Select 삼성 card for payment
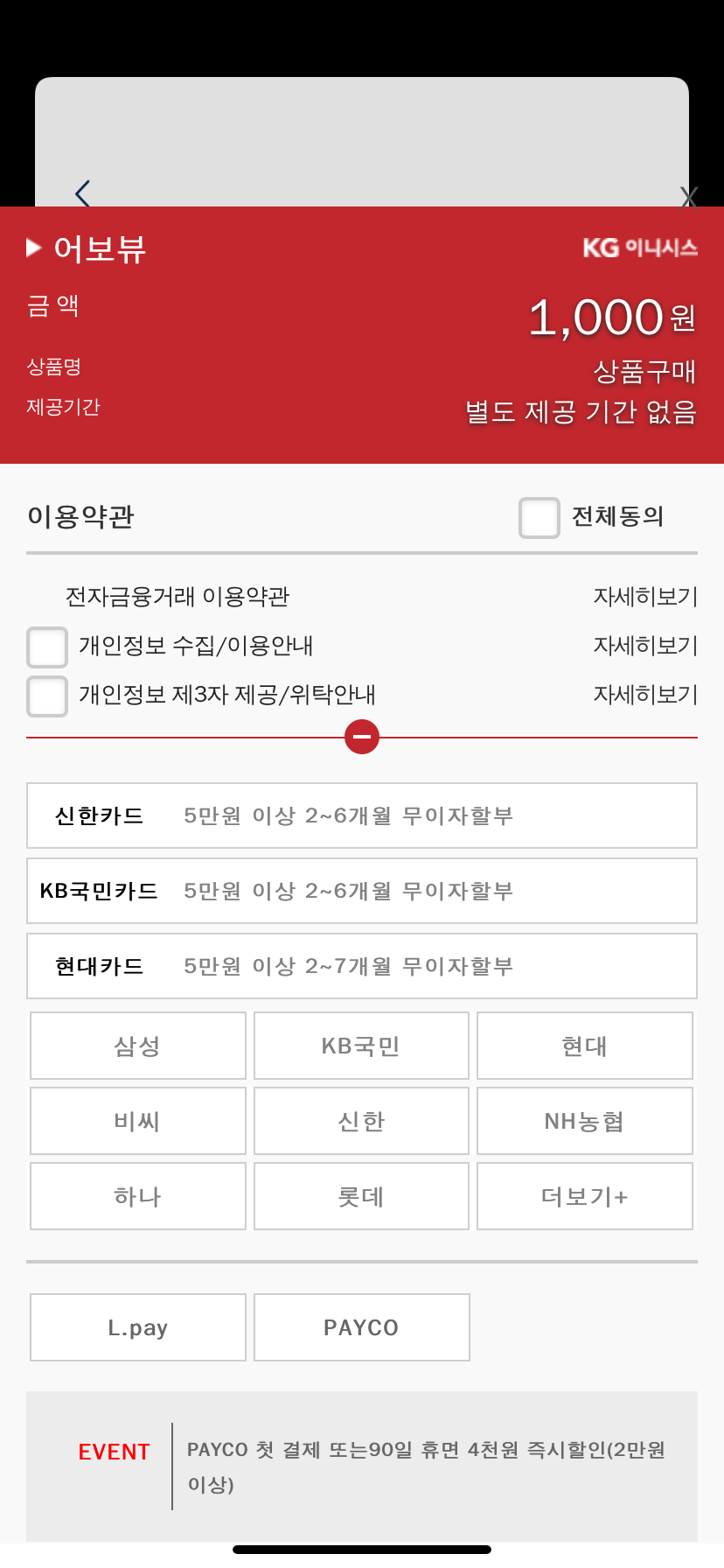The width and height of the screenshot is (724, 1568). coord(138,1046)
